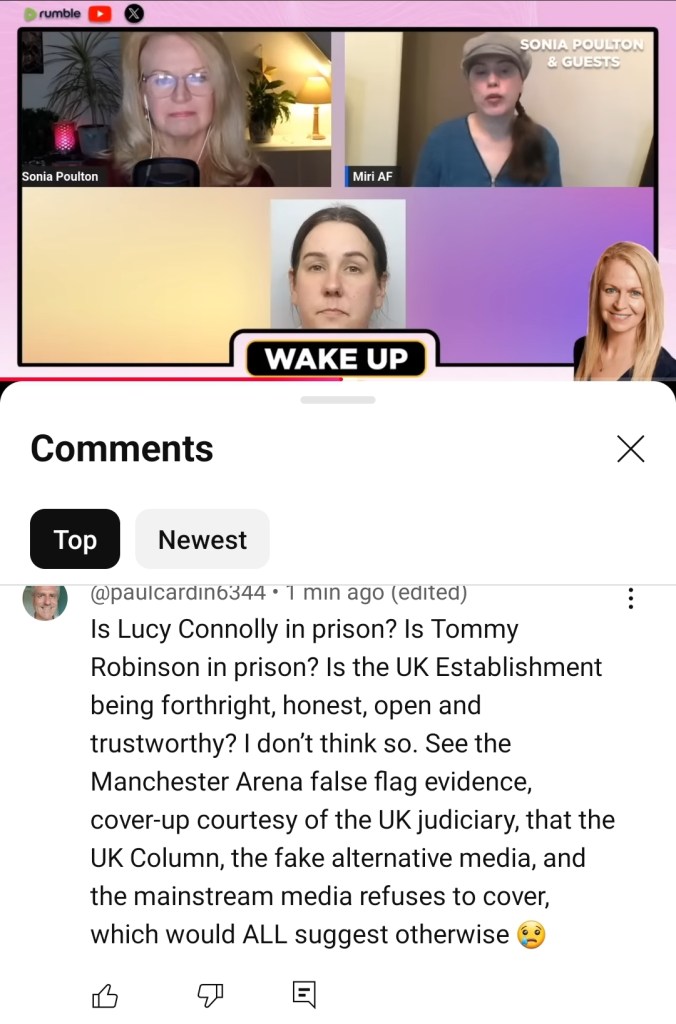Like paulcardin6344's comment

pos(105,994)
